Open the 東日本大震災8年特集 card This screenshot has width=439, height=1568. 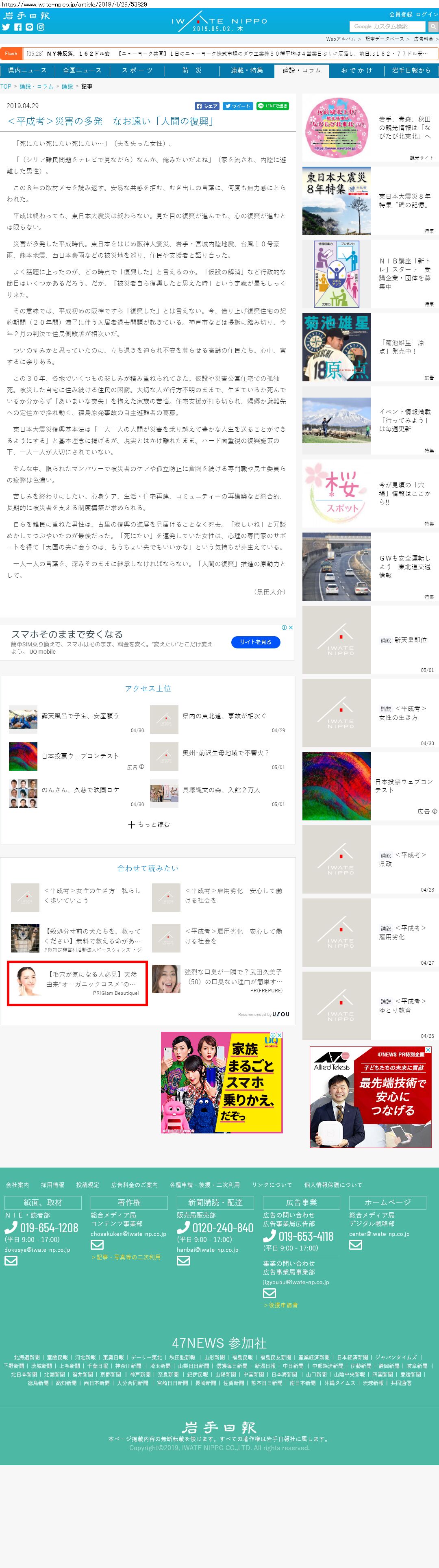point(367,201)
